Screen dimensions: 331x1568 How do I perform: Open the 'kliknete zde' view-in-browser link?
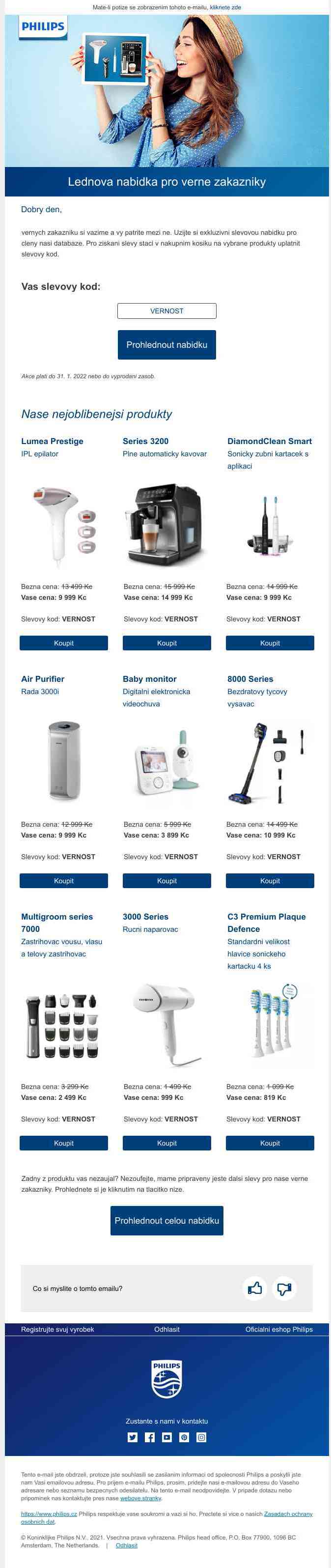tap(225, 7)
